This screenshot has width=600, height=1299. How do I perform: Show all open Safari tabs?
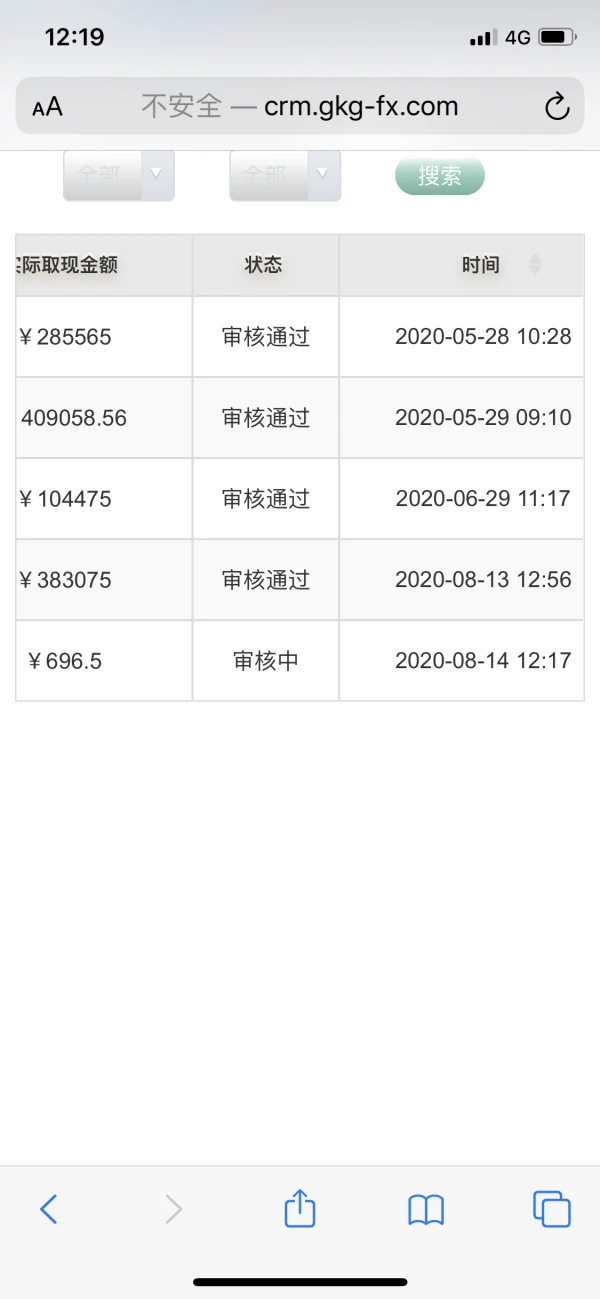[x=551, y=1209]
